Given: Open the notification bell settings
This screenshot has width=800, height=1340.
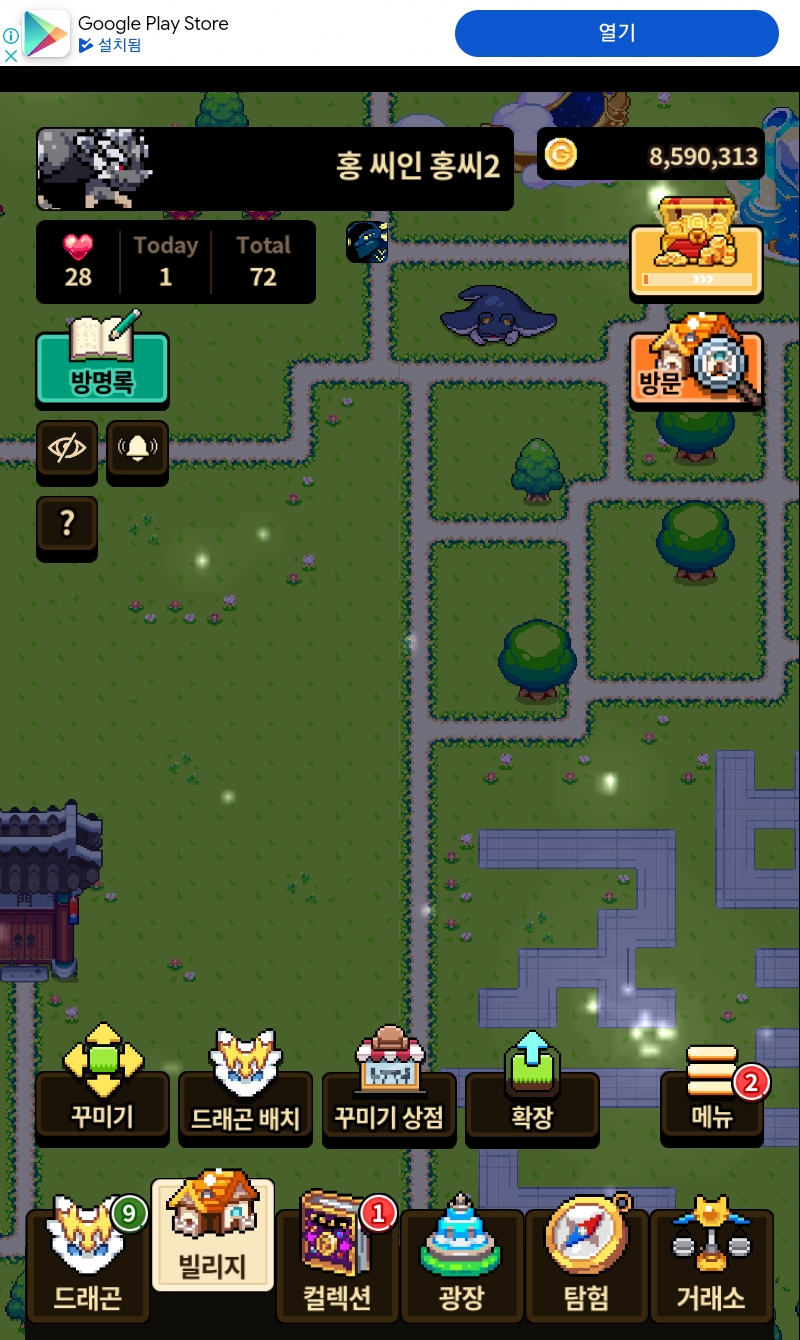Looking at the screenshot, I should 137,449.
